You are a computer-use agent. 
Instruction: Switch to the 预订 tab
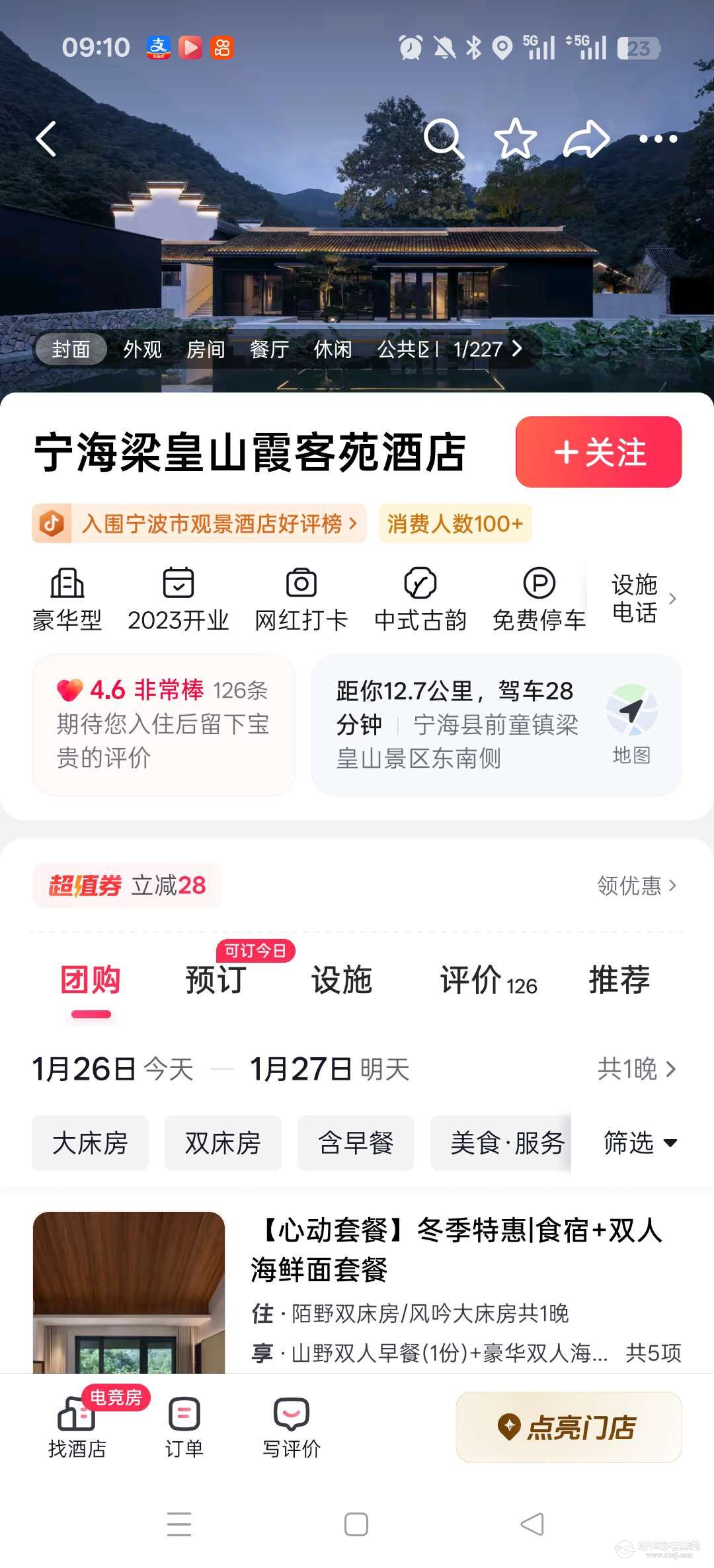tap(216, 980)
